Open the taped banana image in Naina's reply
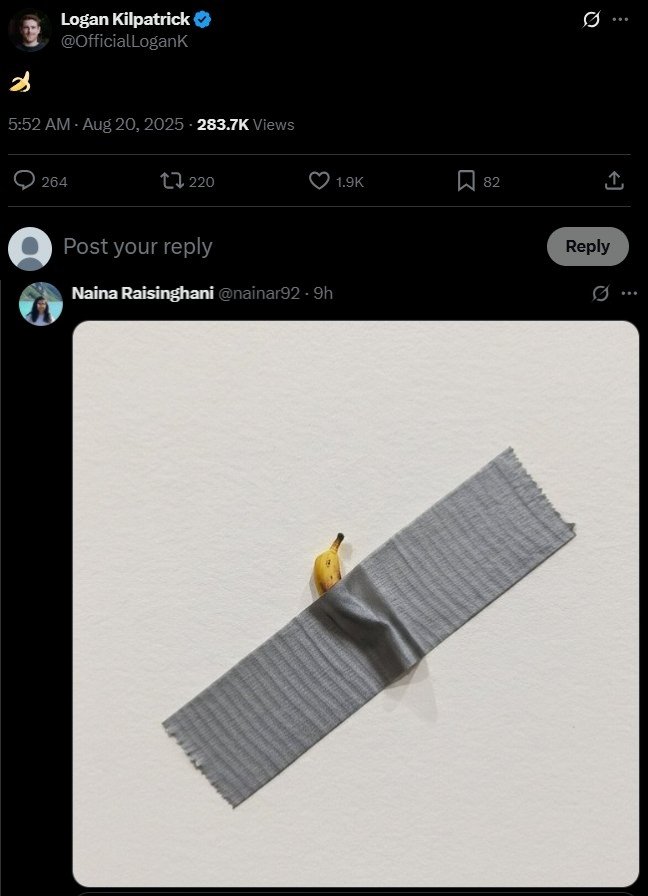This screenshot has width=648, height=896. [x=355, y=602]
